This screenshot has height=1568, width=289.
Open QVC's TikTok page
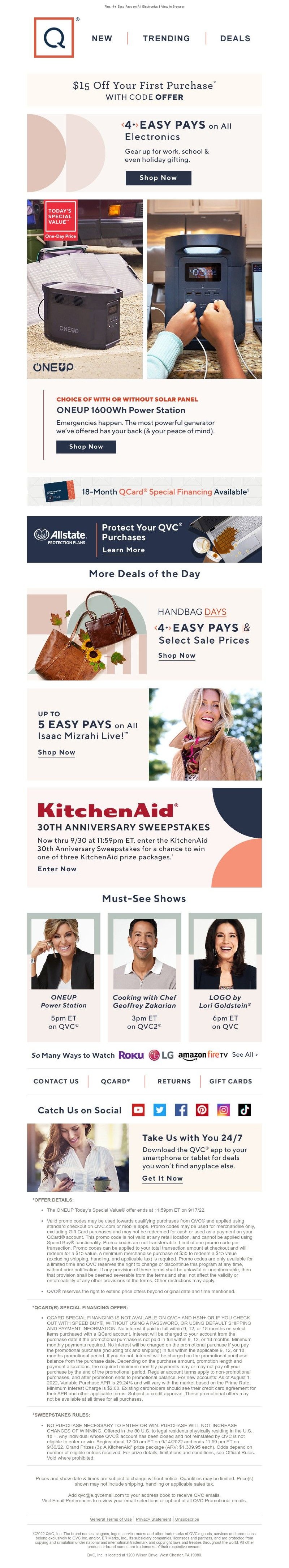pos(245,1110)
